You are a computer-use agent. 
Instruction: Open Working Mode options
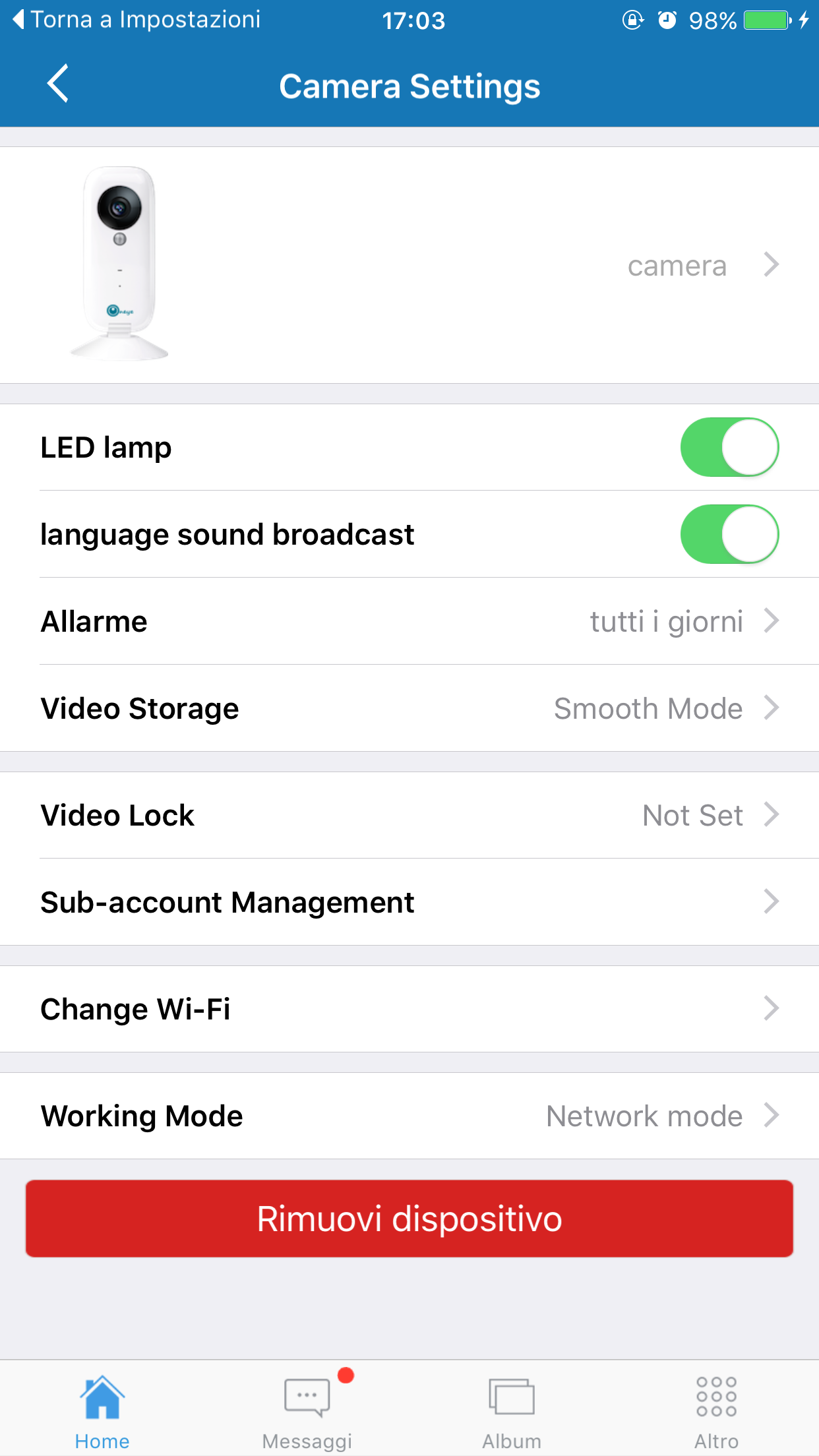pyautogui.click(x=409, y=1116)
